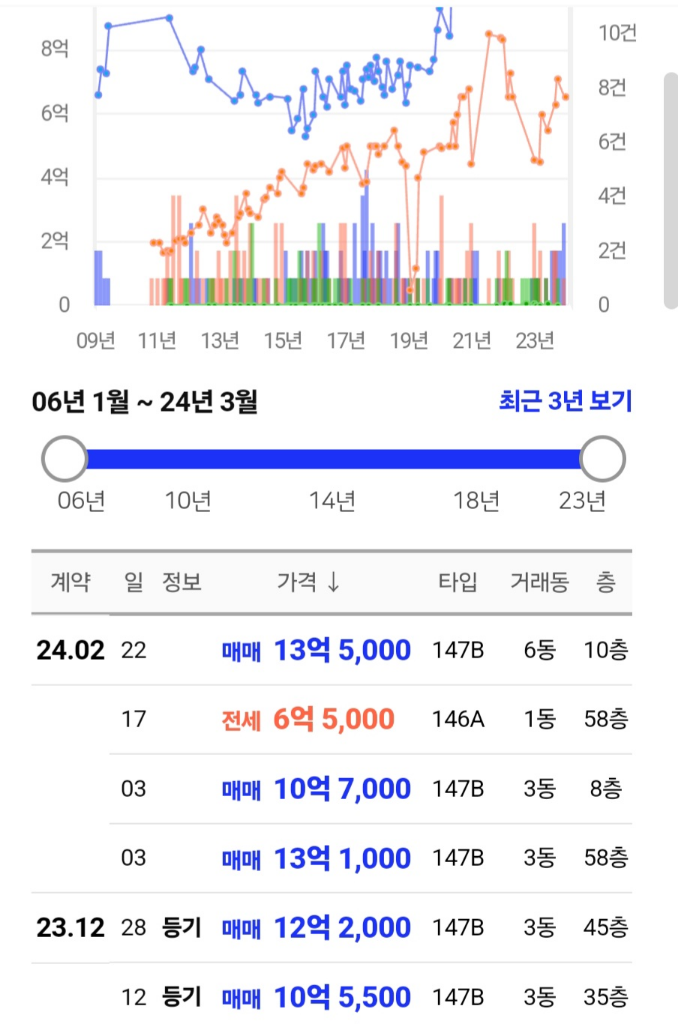Show only the recent 3 years (최근 3년 보기)
The image size is (678, 1024).
point(565,402)
